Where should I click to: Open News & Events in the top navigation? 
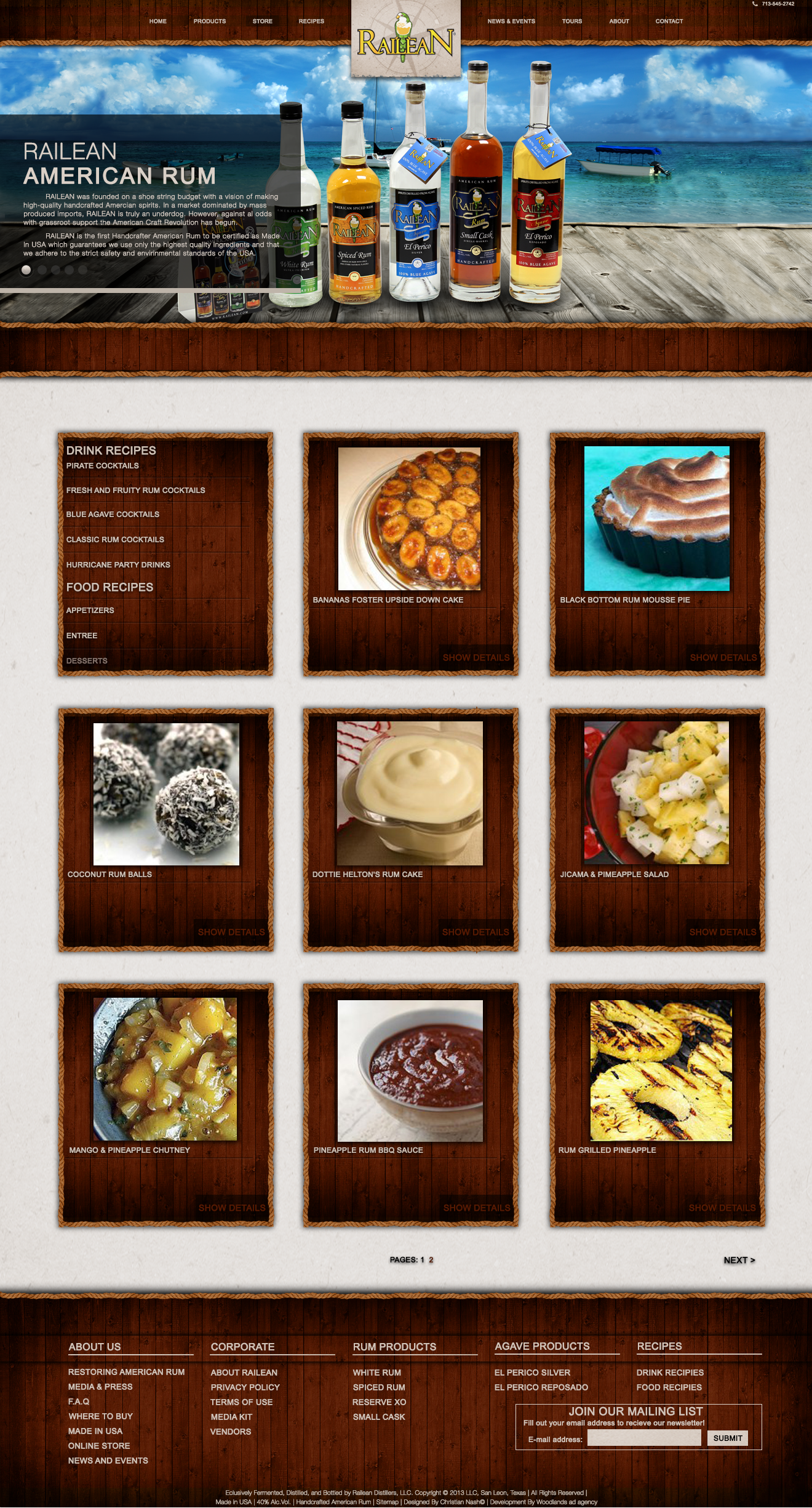(x=511, y=21)
